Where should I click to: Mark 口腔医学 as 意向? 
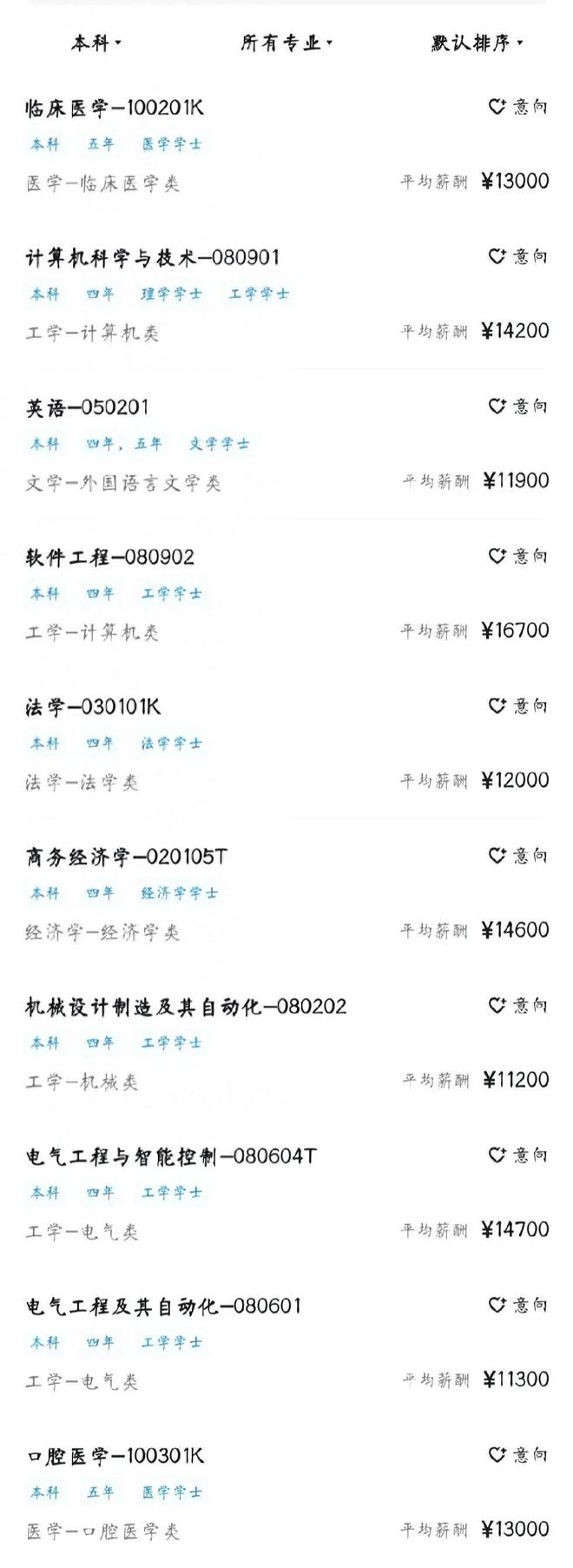tap(517, 1454)
